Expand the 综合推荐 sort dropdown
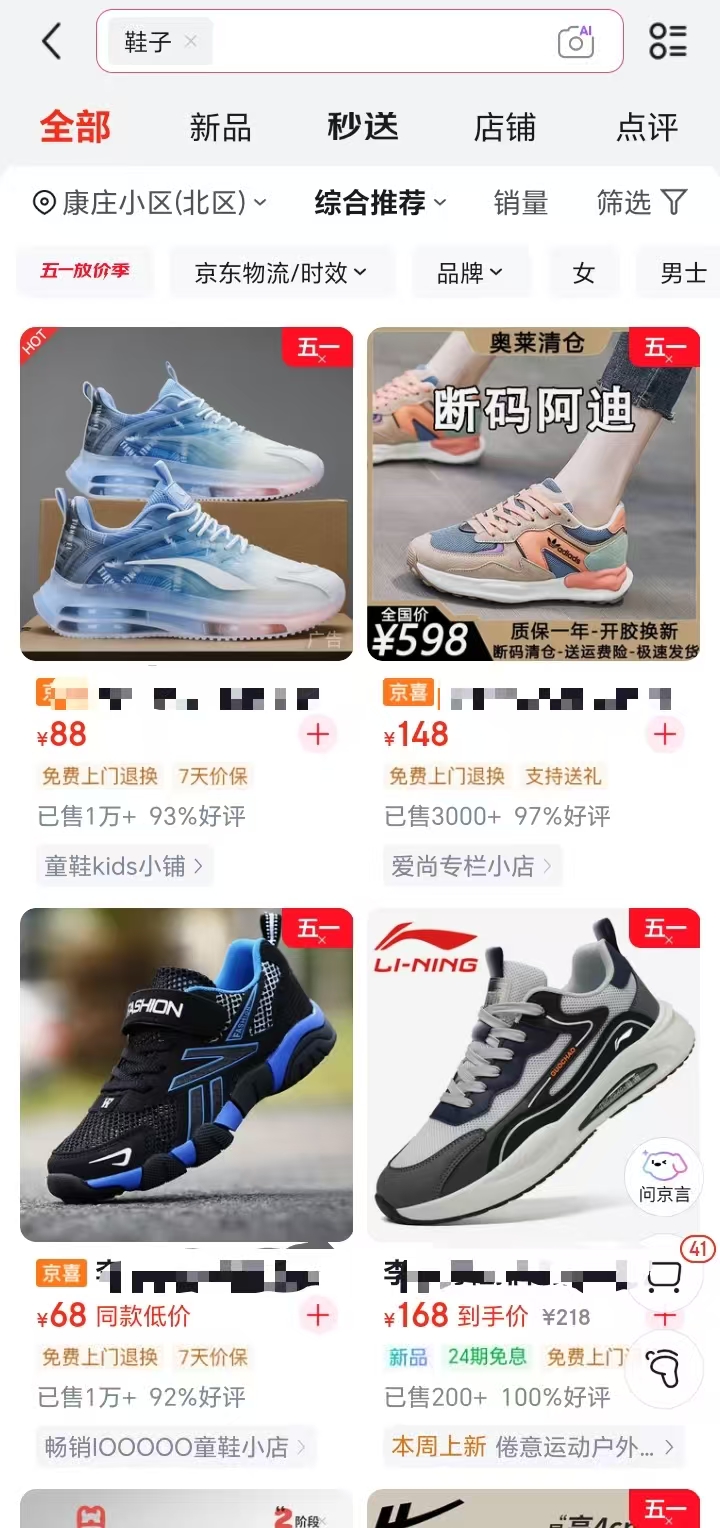 [x=380, y=203]
